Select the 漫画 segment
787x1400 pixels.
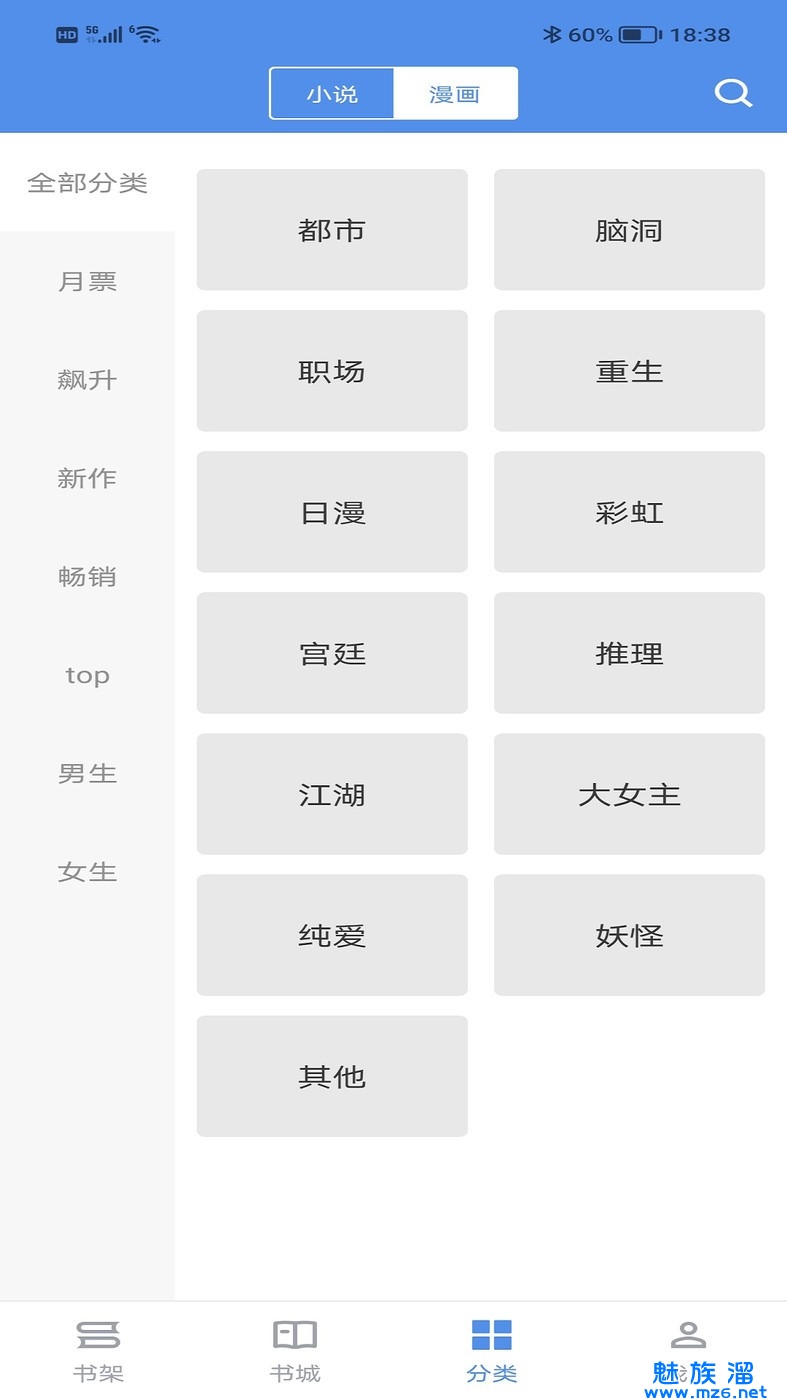click(455, 94)
